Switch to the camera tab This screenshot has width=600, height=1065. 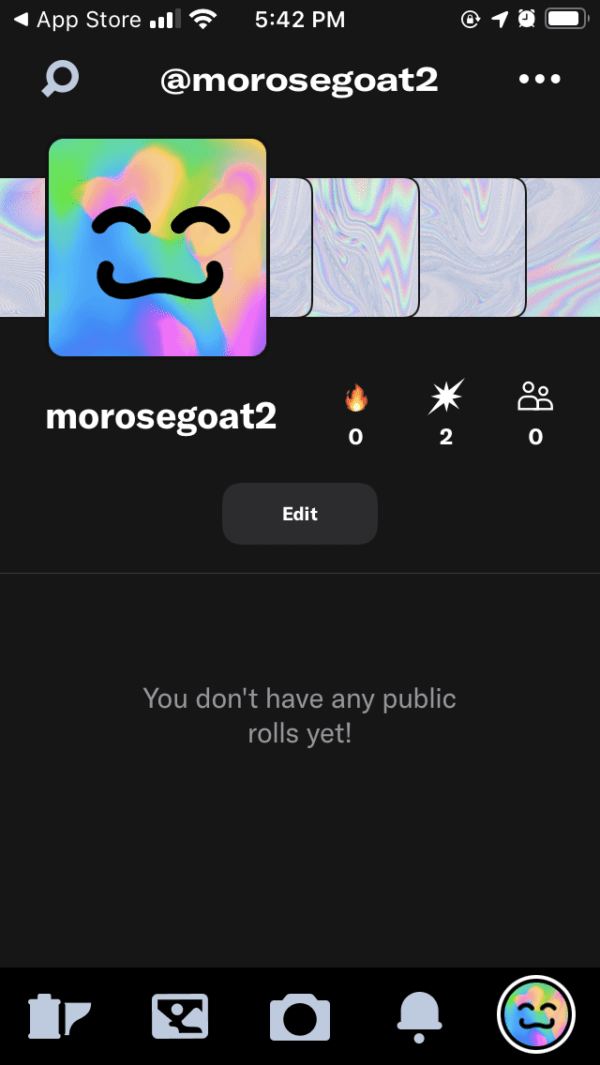click(300, 1017)
